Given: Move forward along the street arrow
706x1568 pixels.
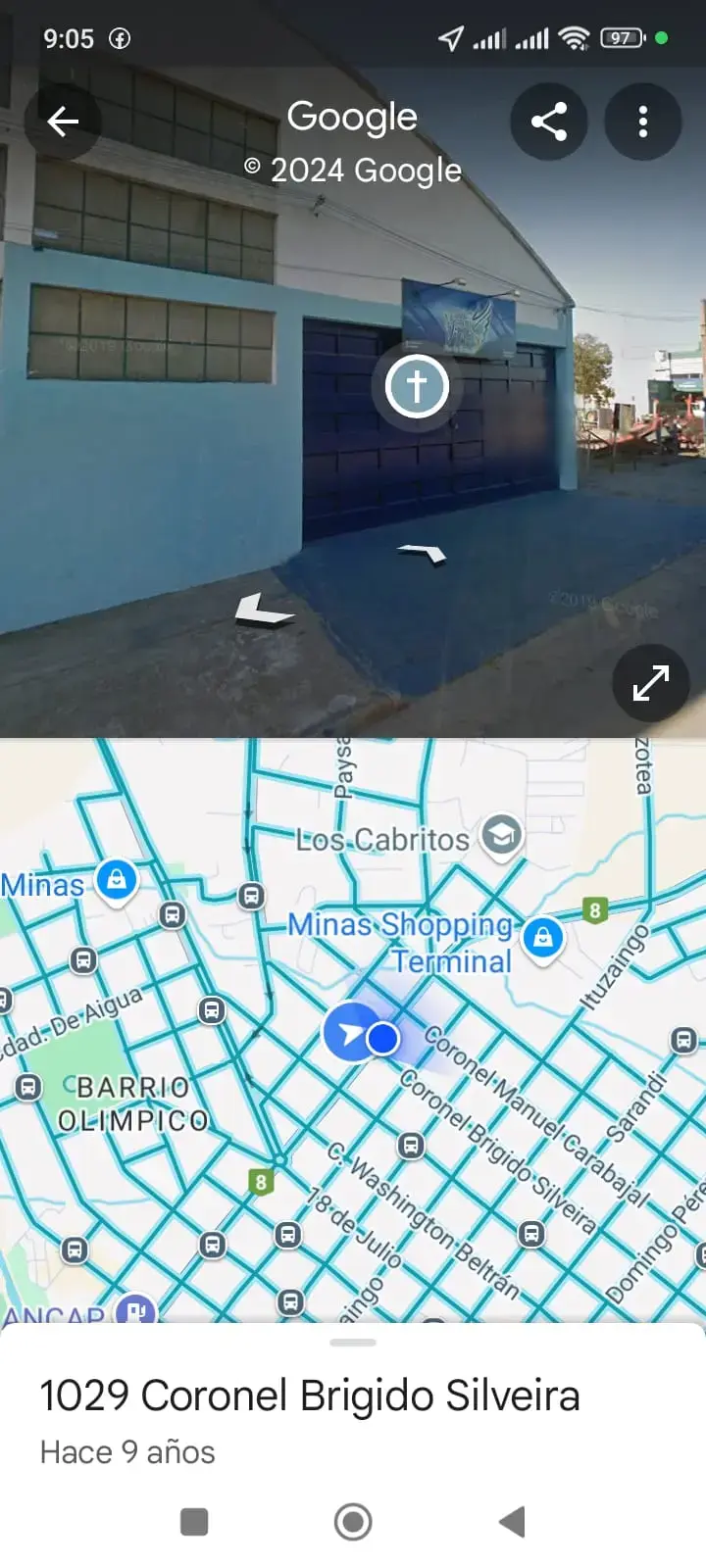Looking at the screenshot, I should (424, 554).
